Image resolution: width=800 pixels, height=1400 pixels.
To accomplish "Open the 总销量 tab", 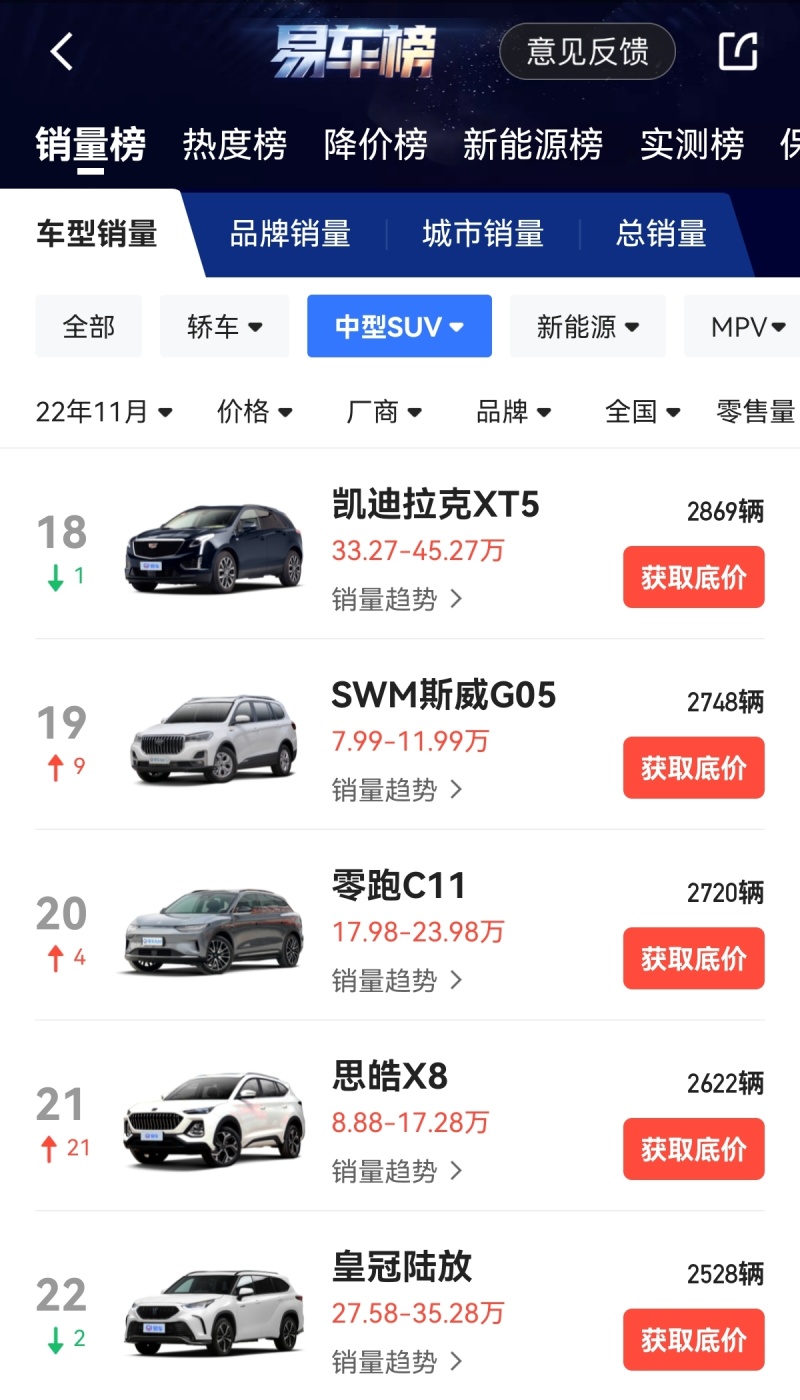I will [x=659, y=233].
